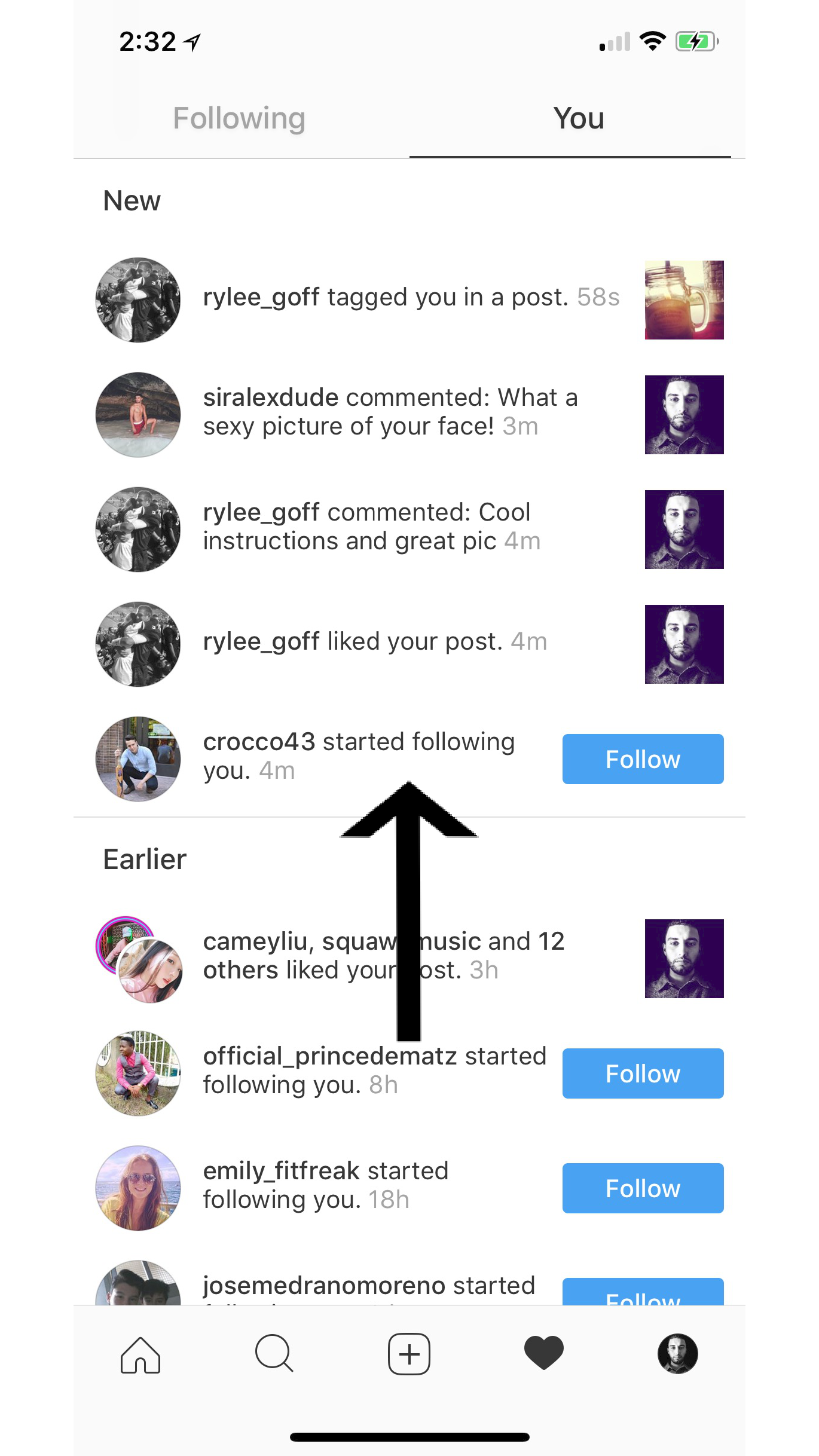Go to your profile tab

tap(677, 1354)
